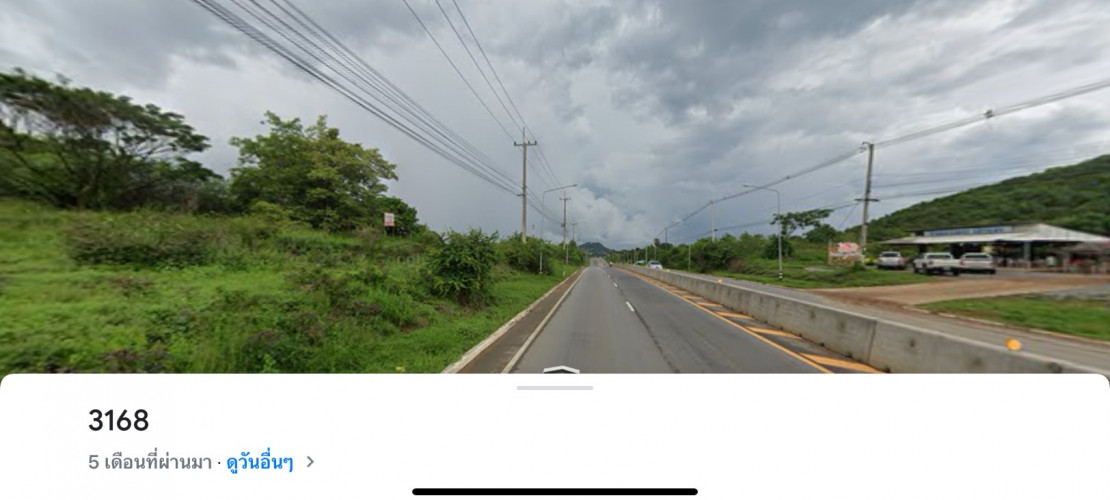Tap the forward arrow on the road

coord(561,369)
